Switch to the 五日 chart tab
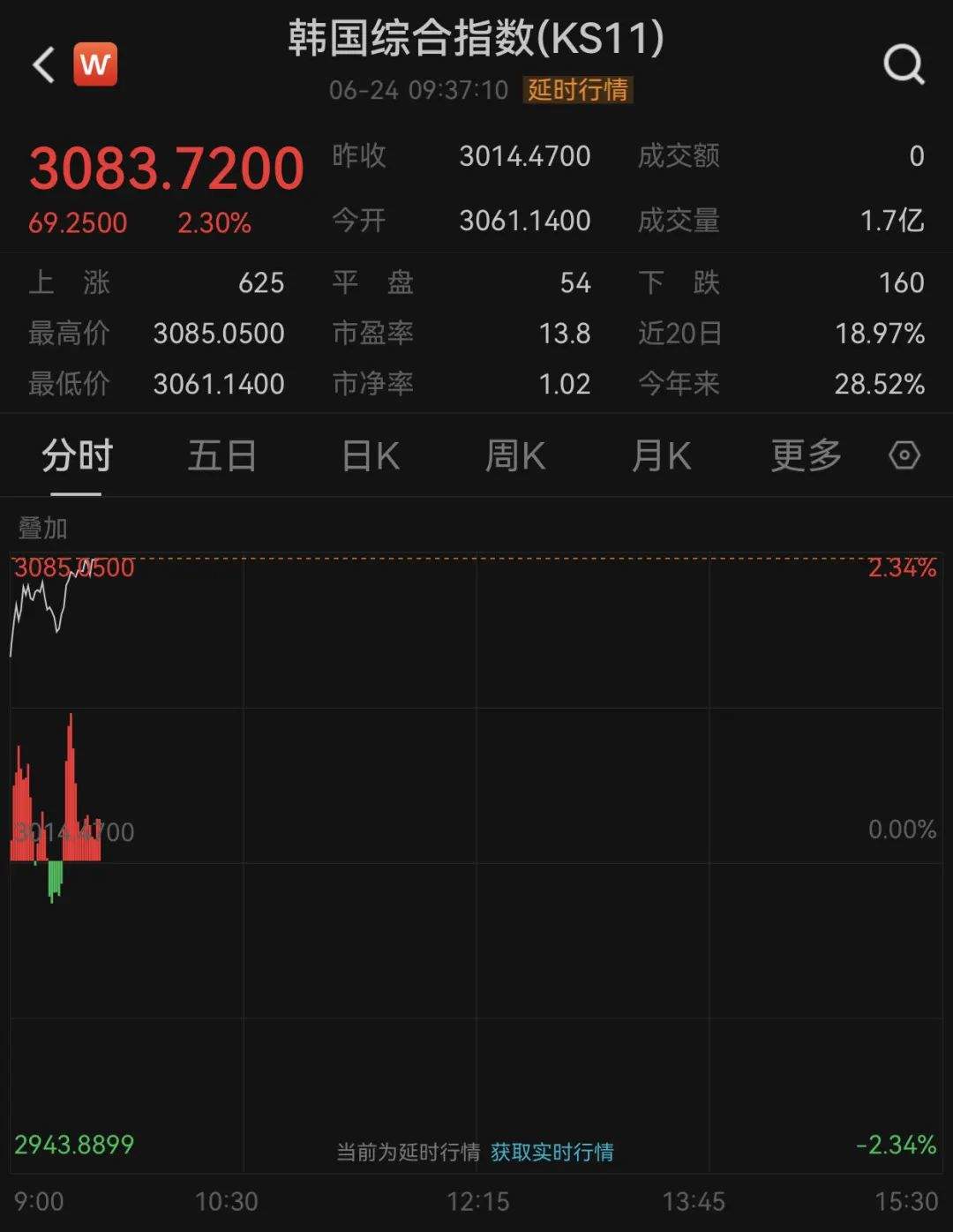 coord(221,456)
